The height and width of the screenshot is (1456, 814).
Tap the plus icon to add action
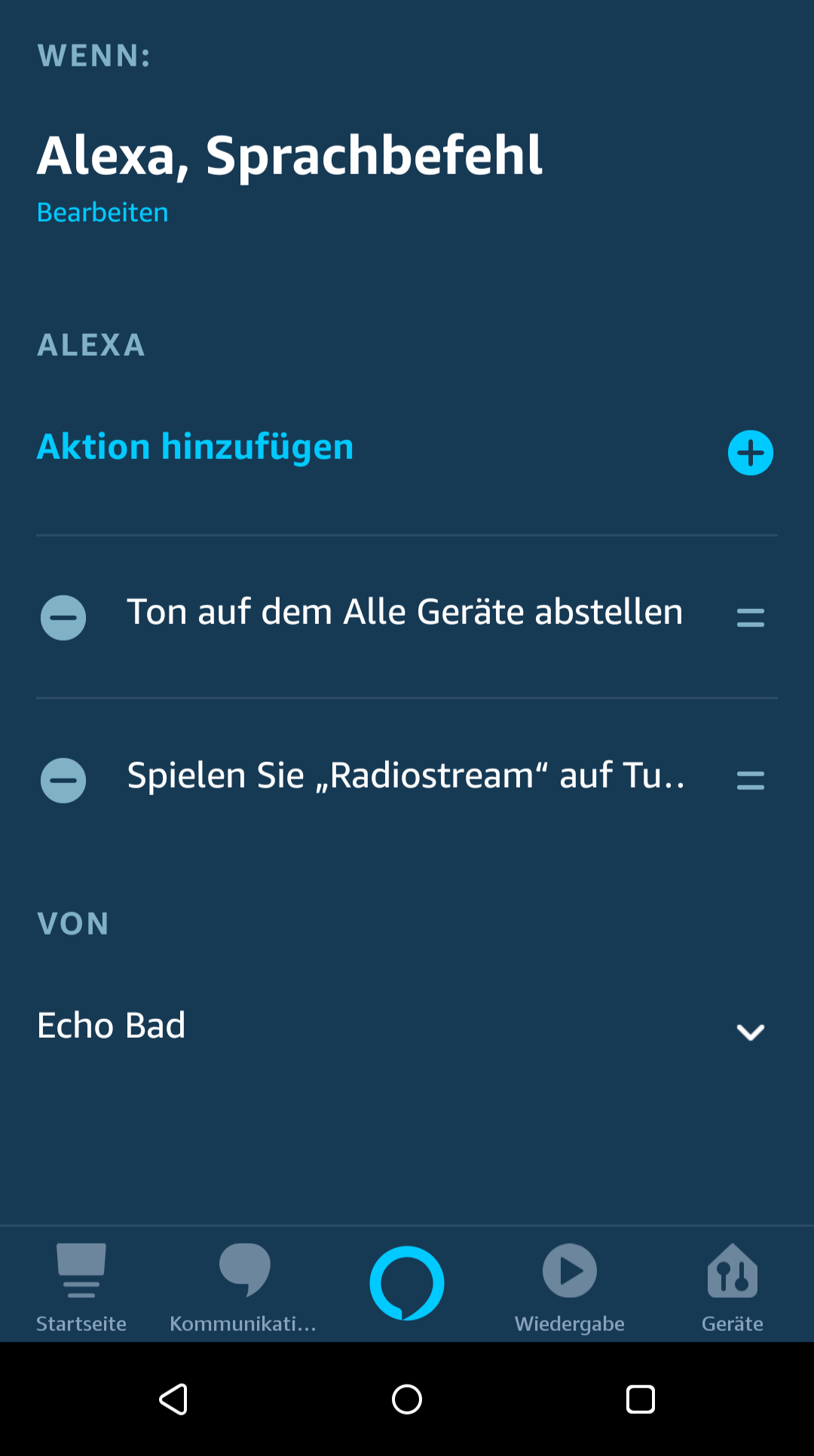[750, 453]
